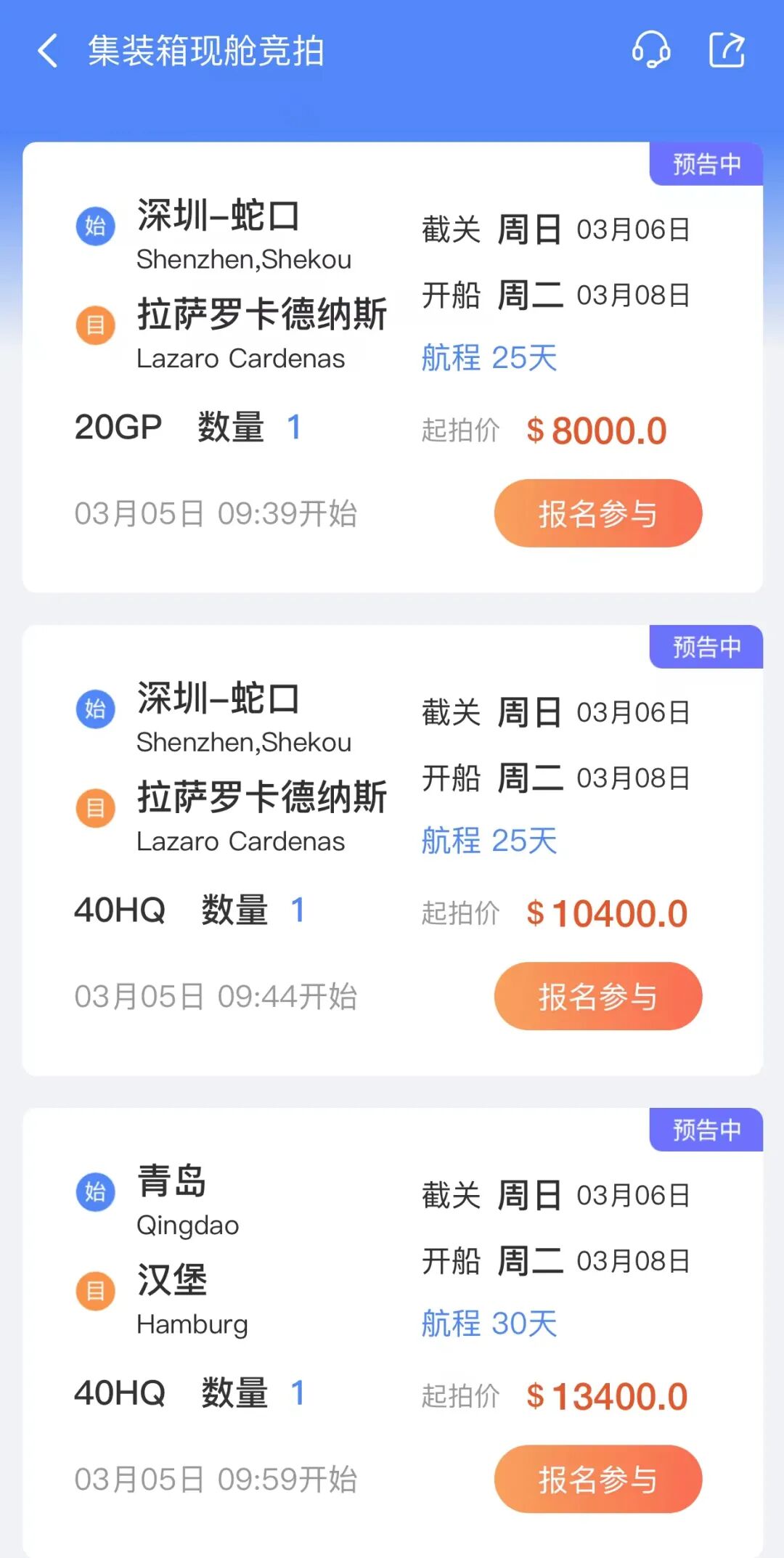Go back from the container auction page
Viewport: 784px width, 1558px height.
(48, 52)
